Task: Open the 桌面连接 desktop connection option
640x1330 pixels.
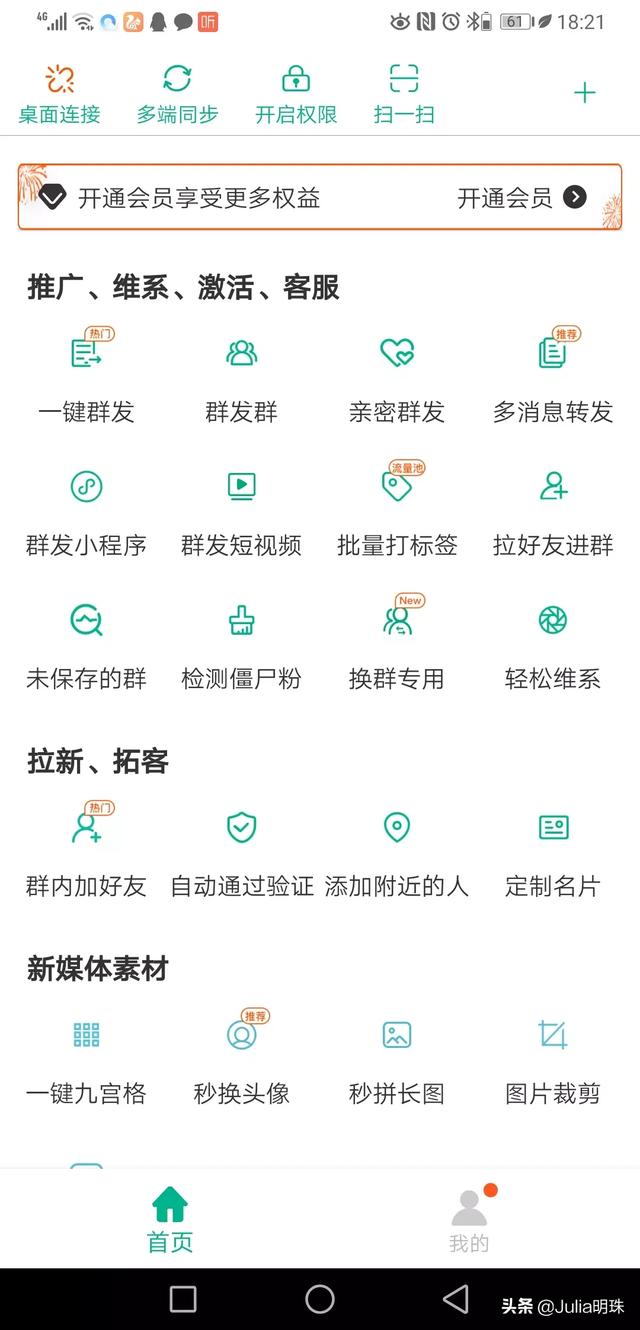Action: (x=60, y=94)
